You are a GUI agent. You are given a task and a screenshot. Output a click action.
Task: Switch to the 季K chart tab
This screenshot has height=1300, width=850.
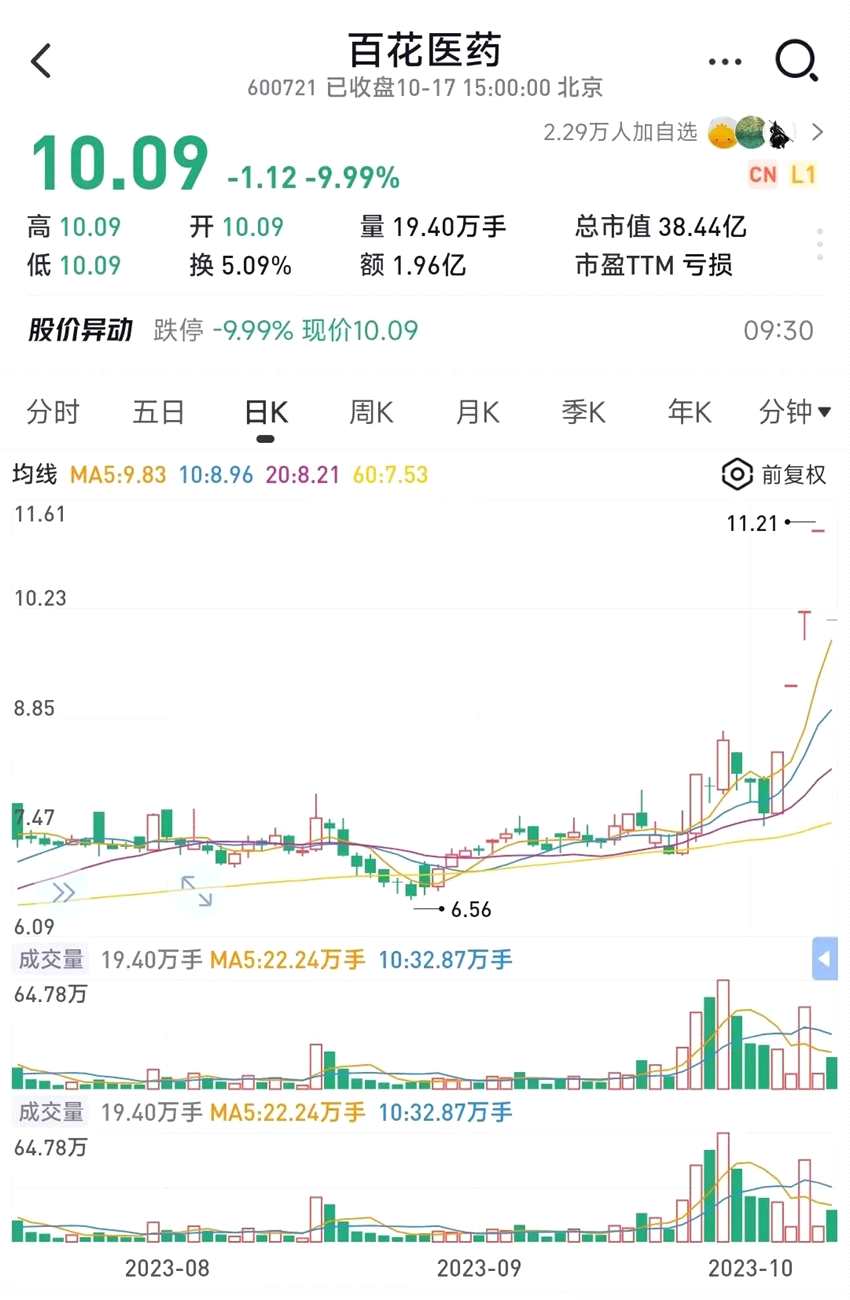tap(583, 412)
